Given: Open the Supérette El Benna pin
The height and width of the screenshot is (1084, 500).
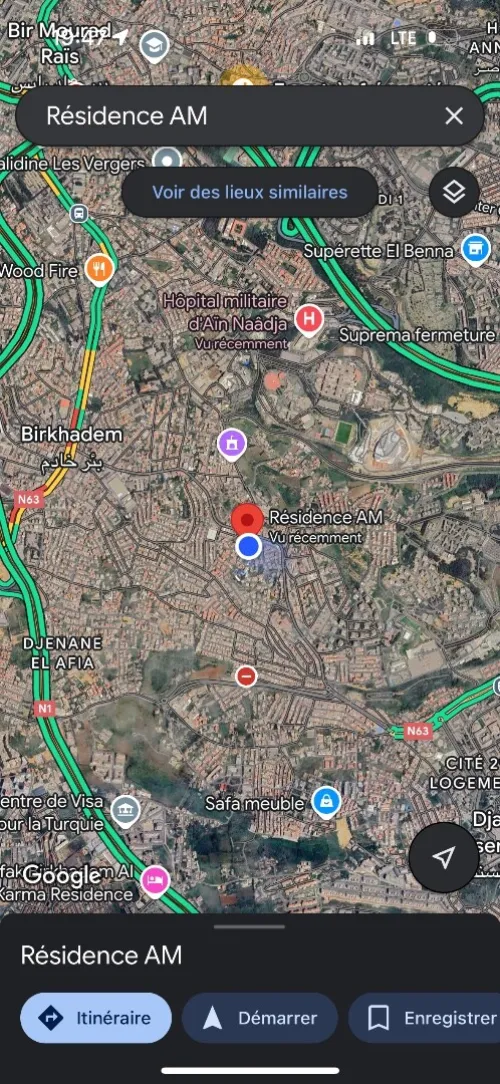Looking at the screenshot, I should [475, 250].
